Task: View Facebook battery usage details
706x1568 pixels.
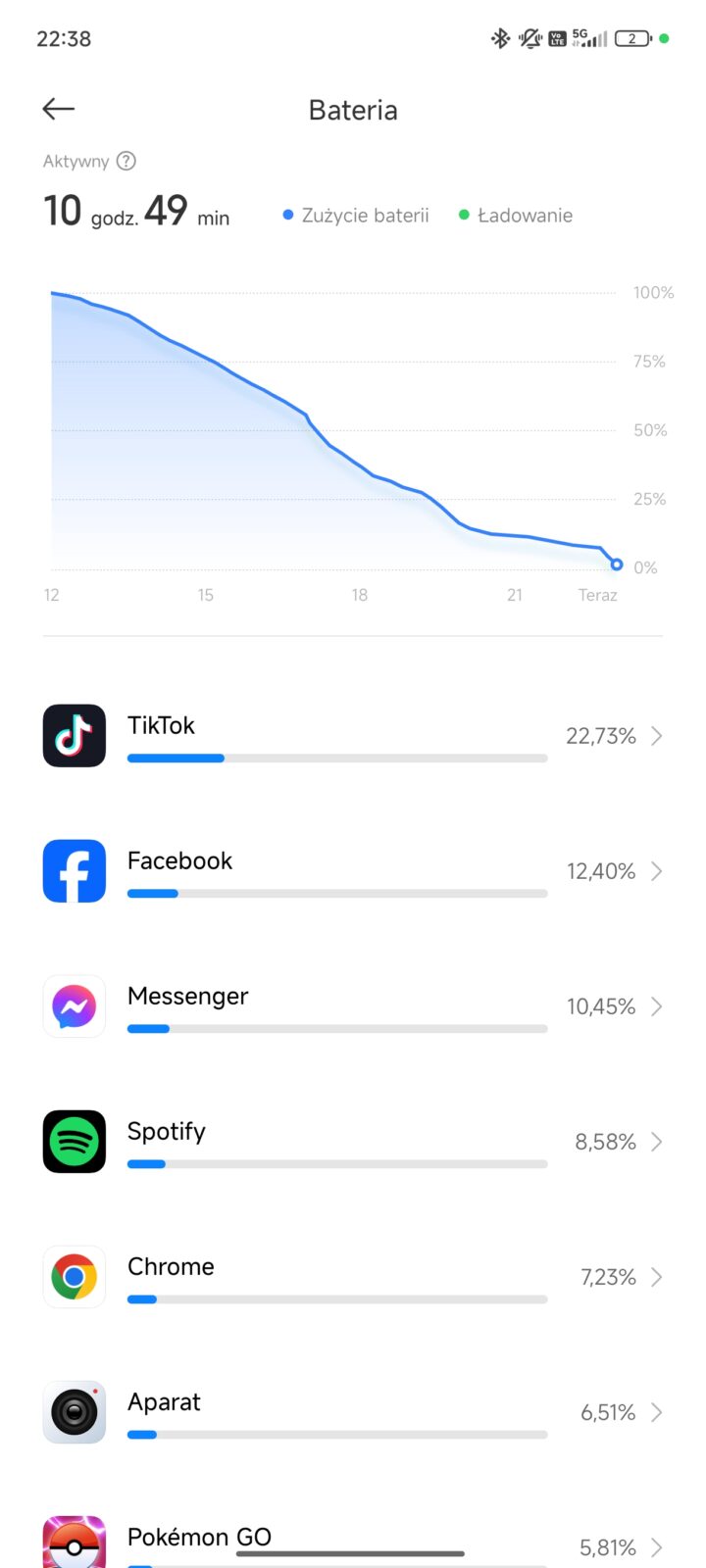Action: point(353,871)
